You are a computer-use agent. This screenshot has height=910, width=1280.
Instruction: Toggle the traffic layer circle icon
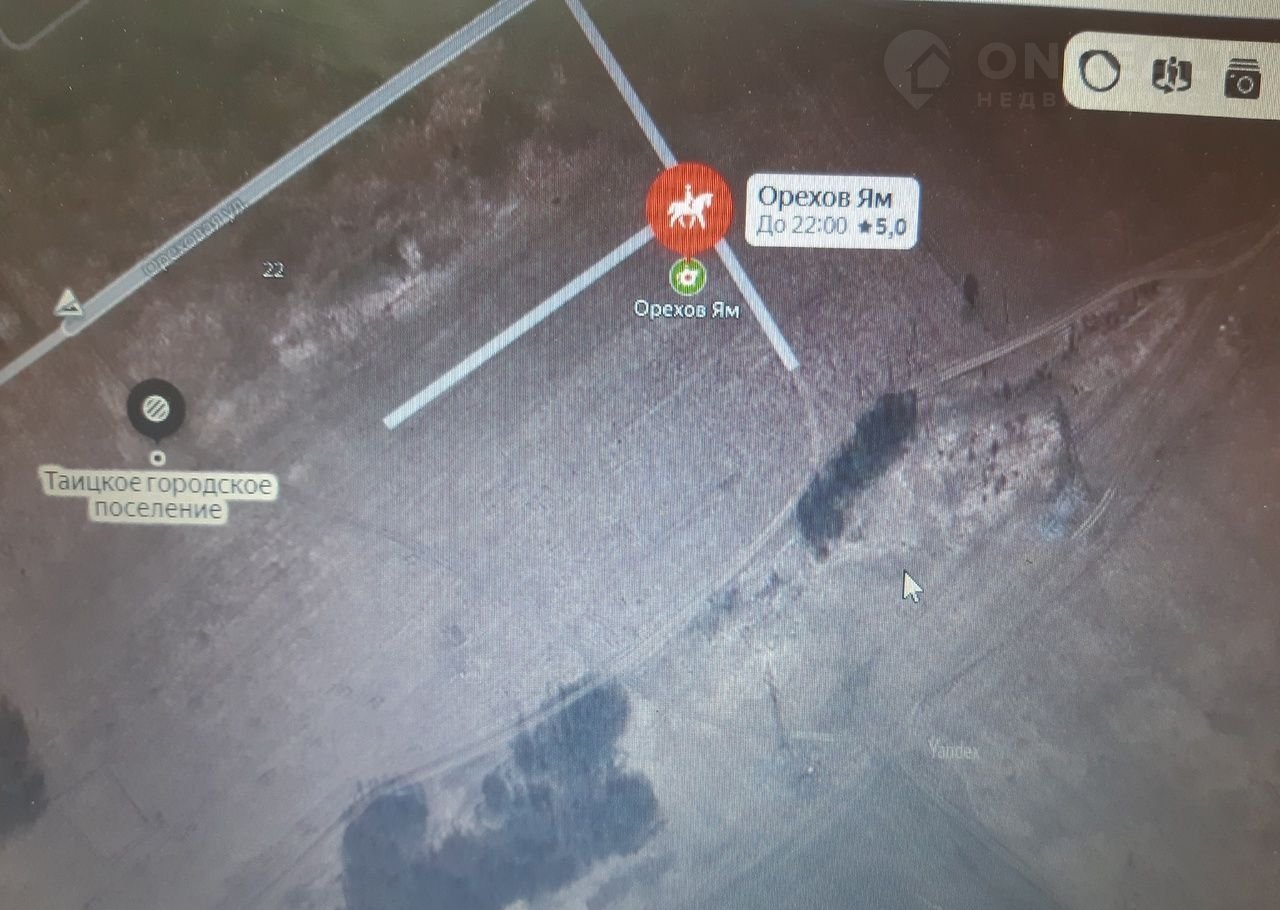click(x=1101, y=73)
